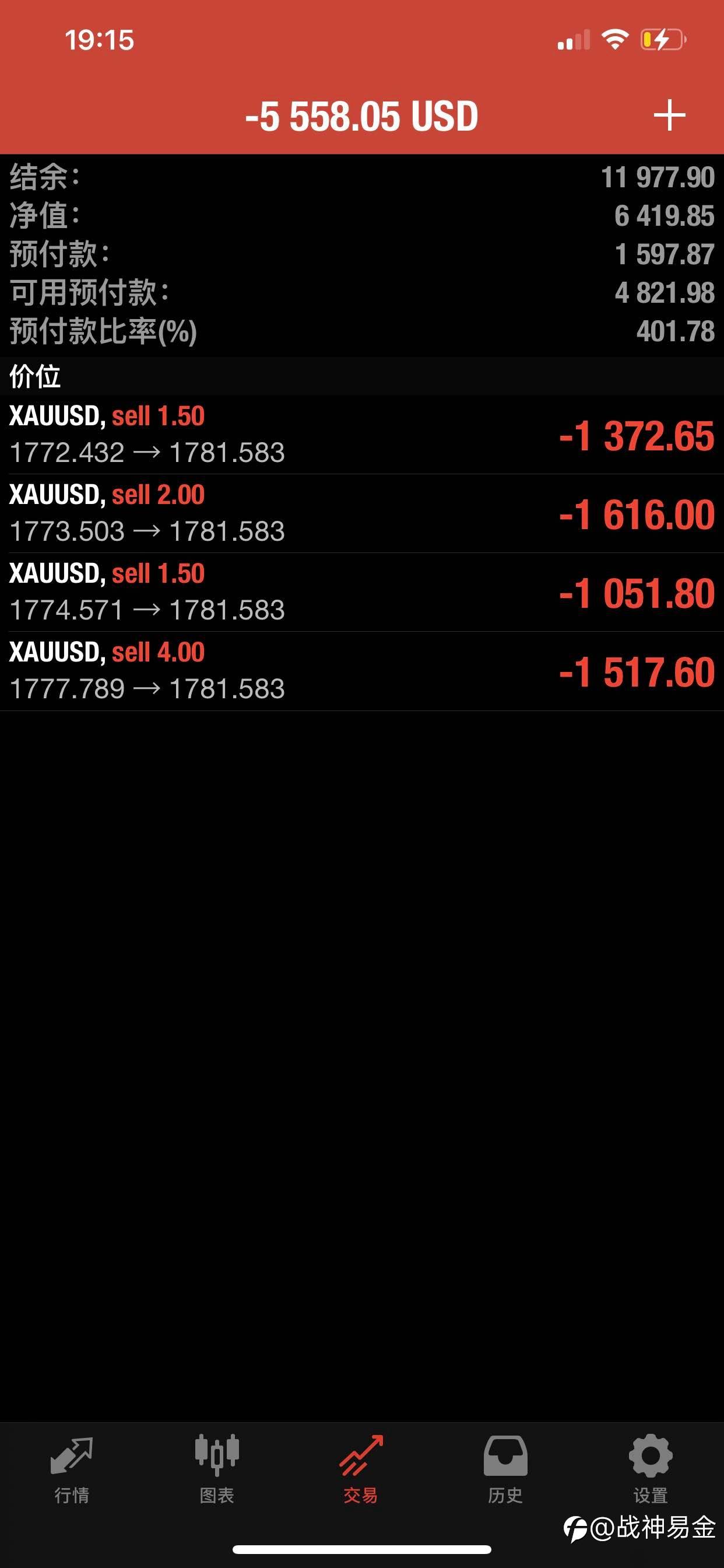Viewport: 724px width, 1568px height.
Task: Add a new order with the plus icon
Action: (669, 116)
